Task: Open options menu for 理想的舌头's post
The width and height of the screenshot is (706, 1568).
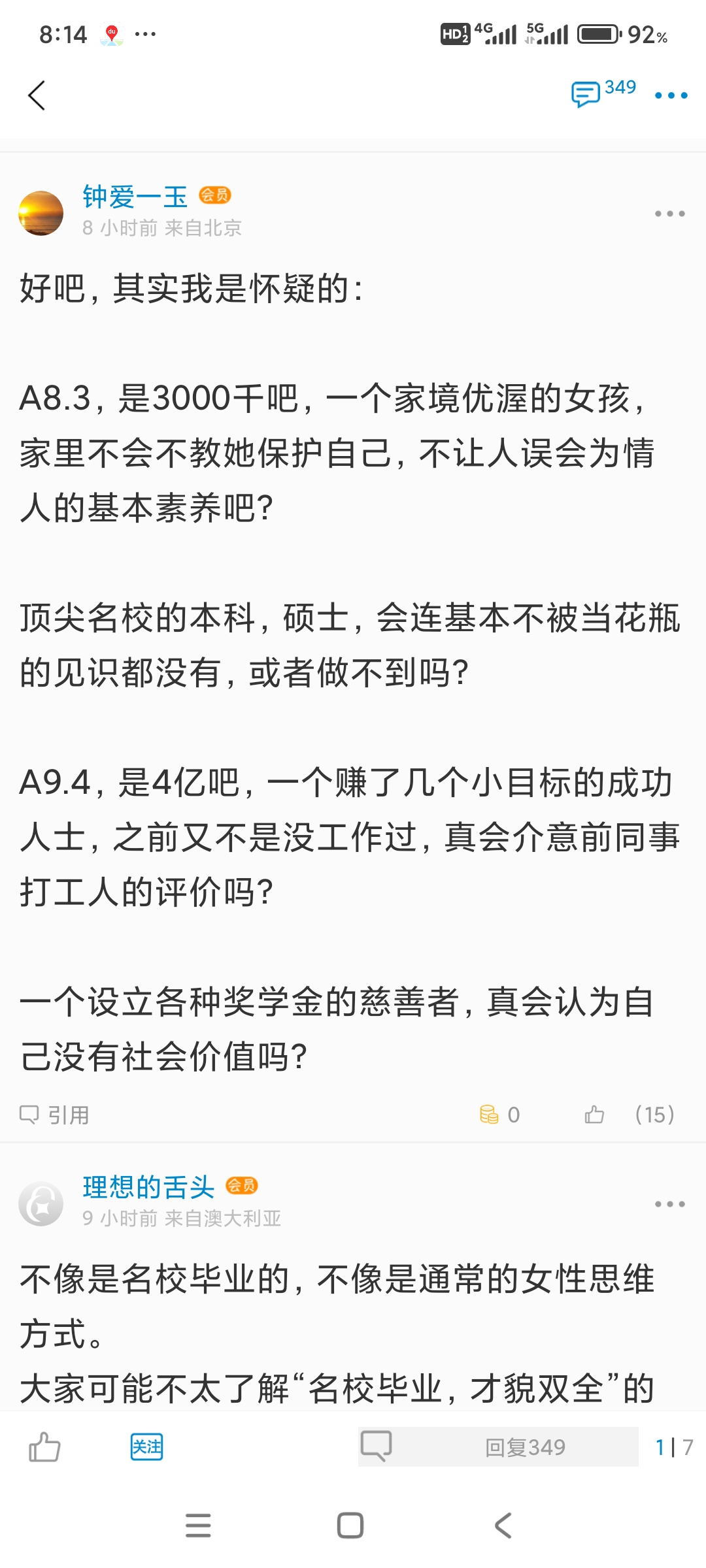Action: (669, 1204)
